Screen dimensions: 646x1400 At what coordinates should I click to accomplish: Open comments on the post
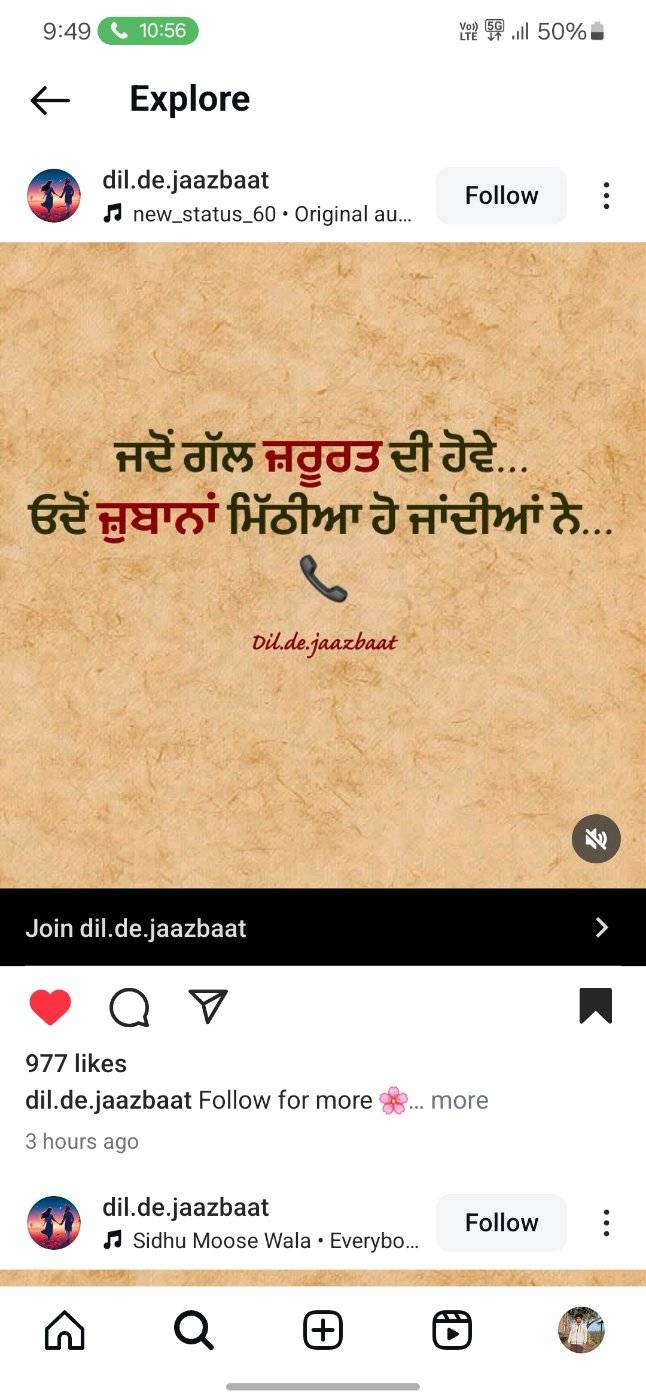tap(129, 1007)
